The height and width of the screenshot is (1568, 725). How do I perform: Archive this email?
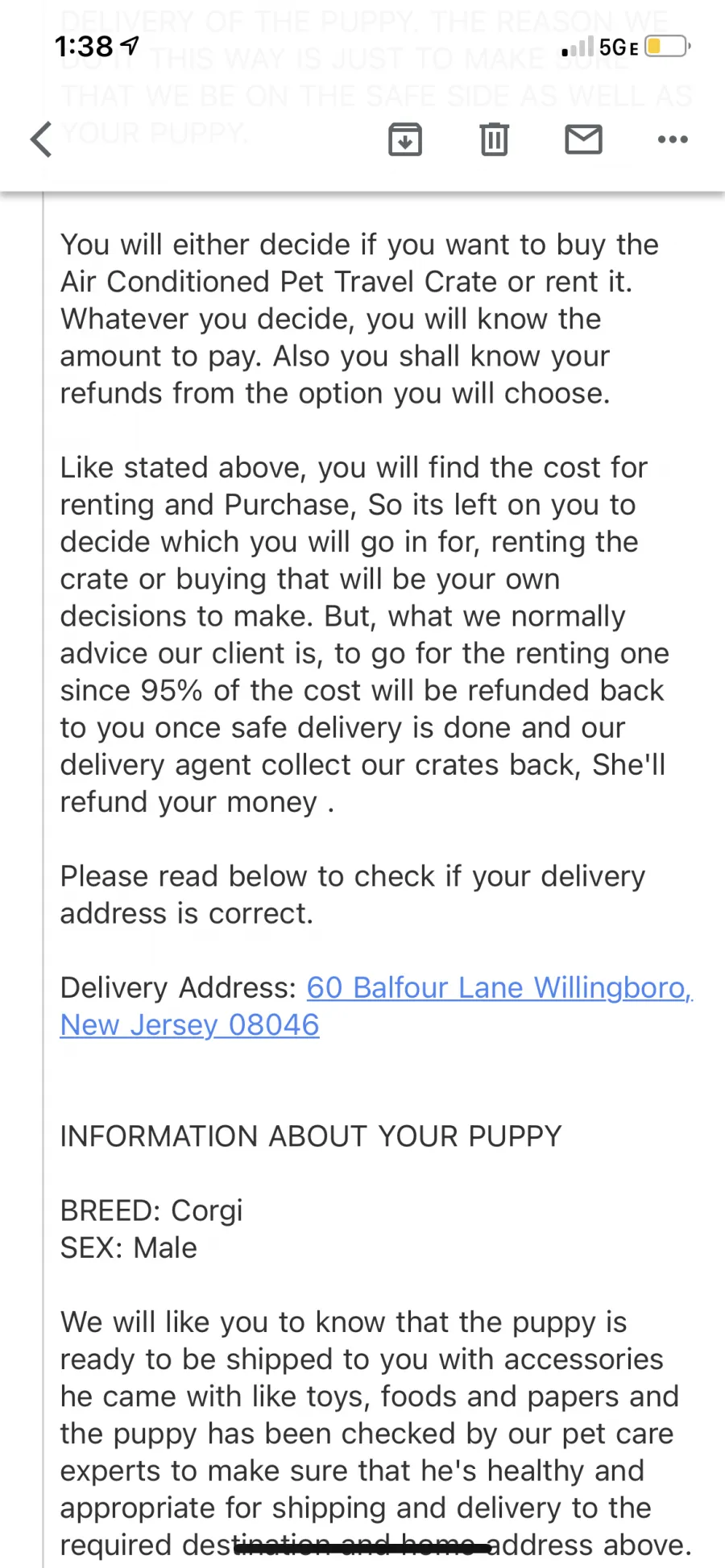pyautogui.click(x=405, y=139)
